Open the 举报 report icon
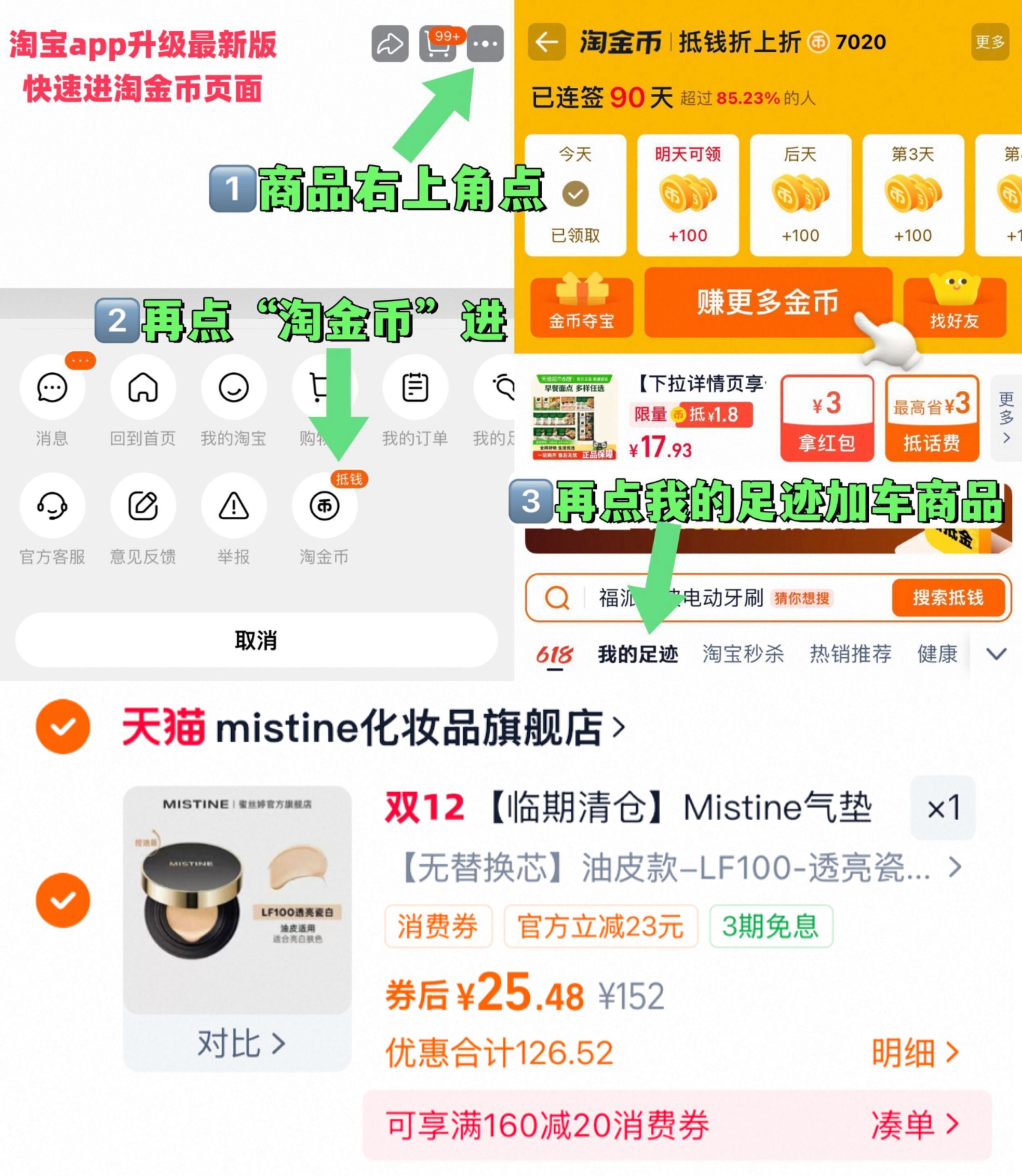The height and width of the screenshot is (1176, 1022). point(233,506)
